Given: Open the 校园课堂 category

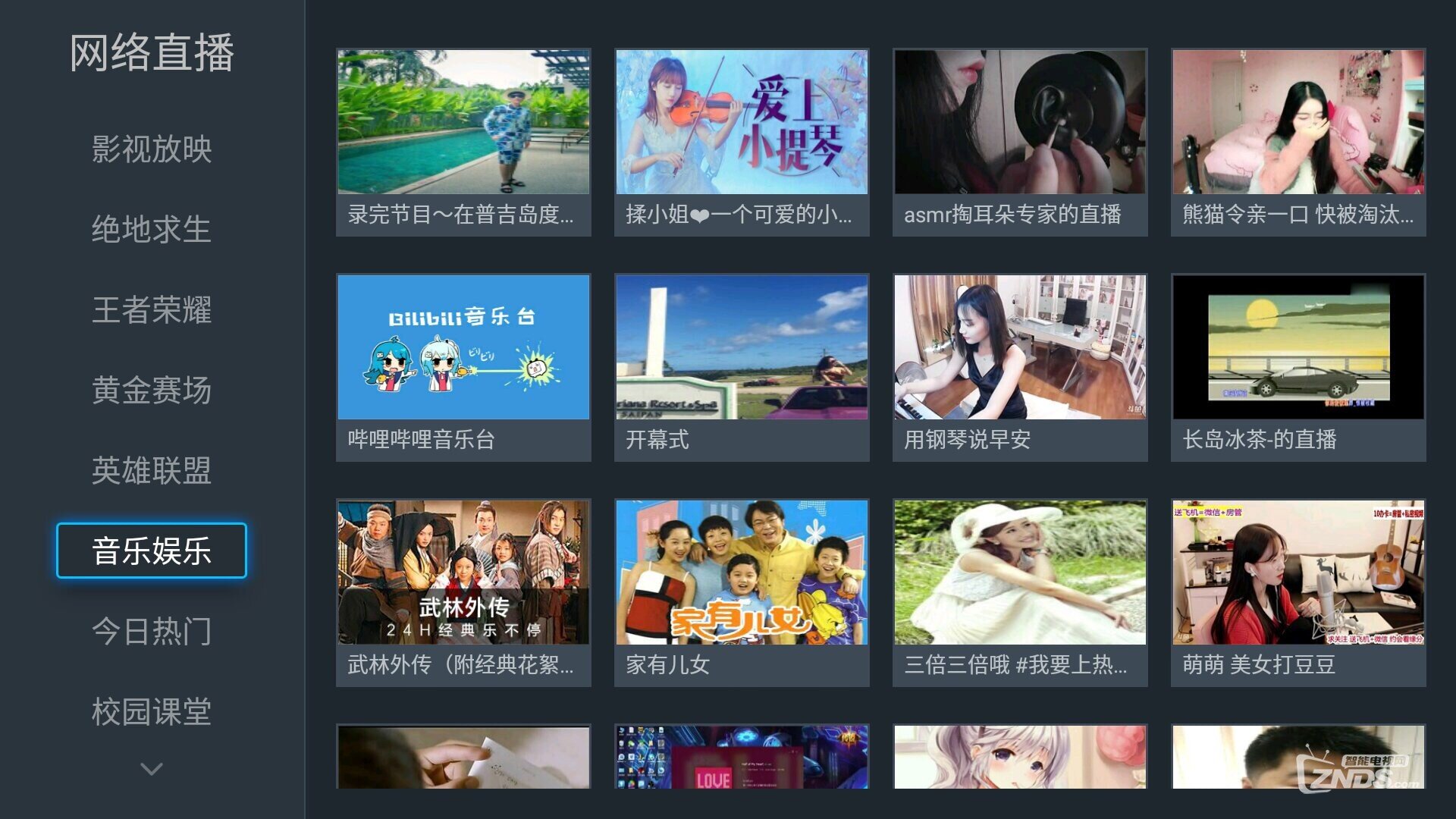Looking at the screenshot, I should tap(152, 711).
